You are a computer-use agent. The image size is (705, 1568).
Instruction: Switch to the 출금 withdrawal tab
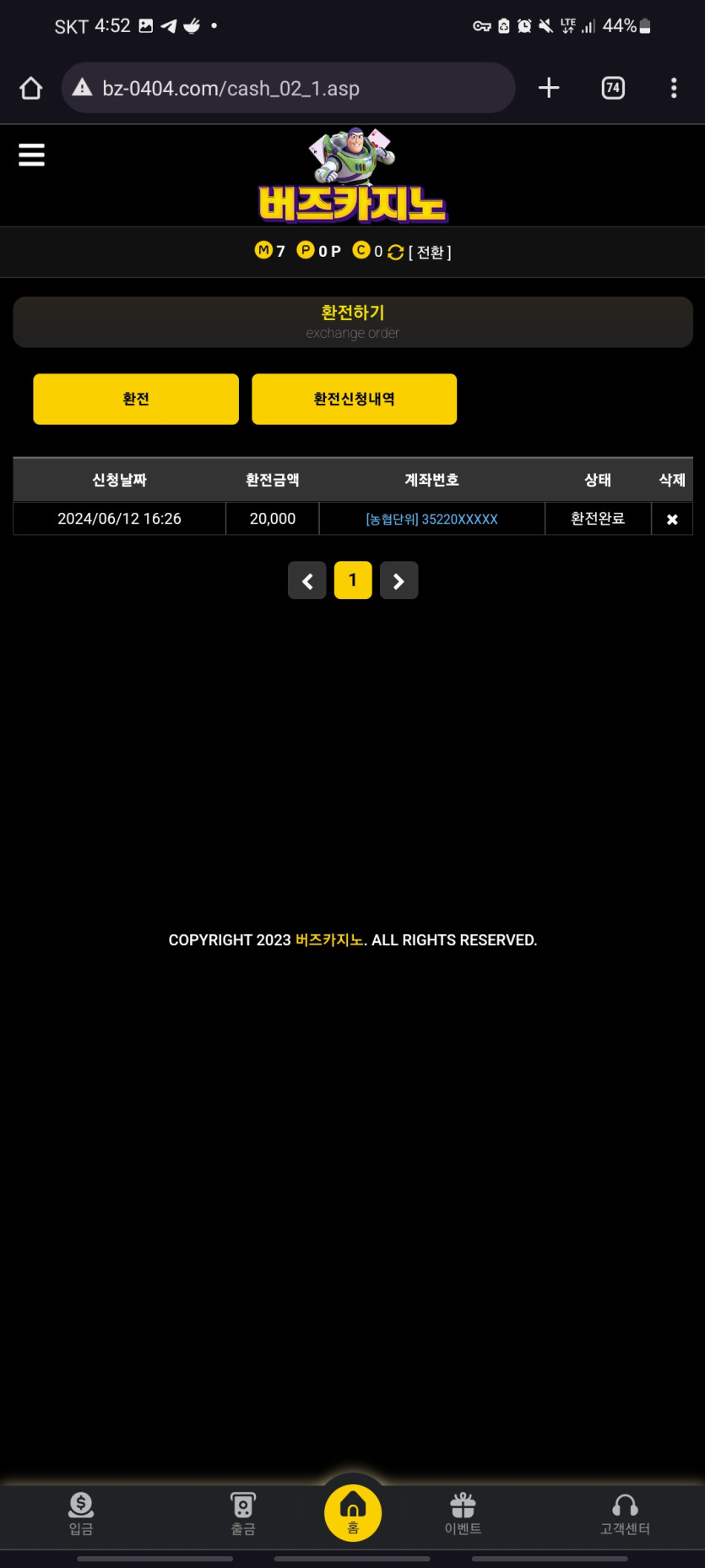[243, 1513]
